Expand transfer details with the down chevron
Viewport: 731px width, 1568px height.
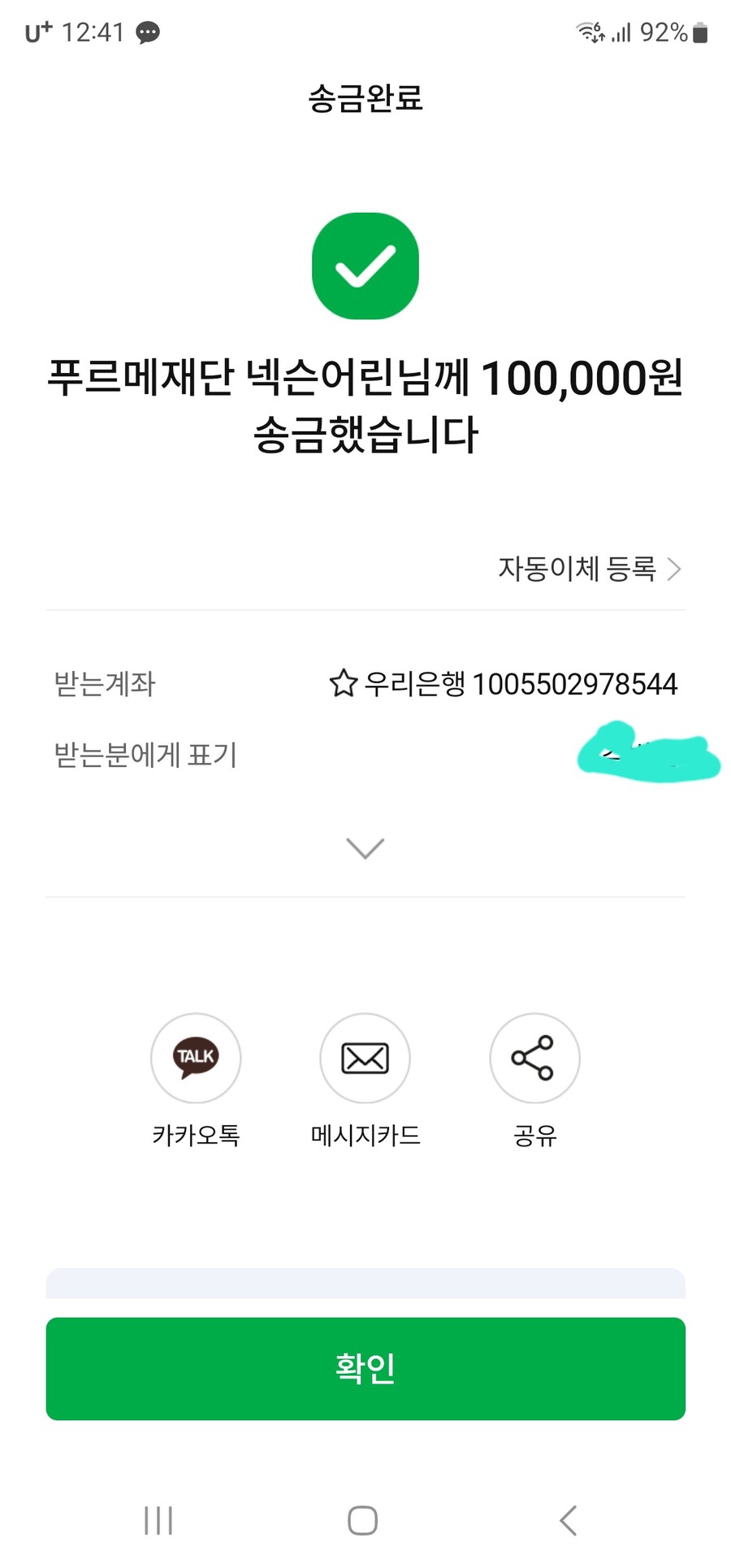365,848
